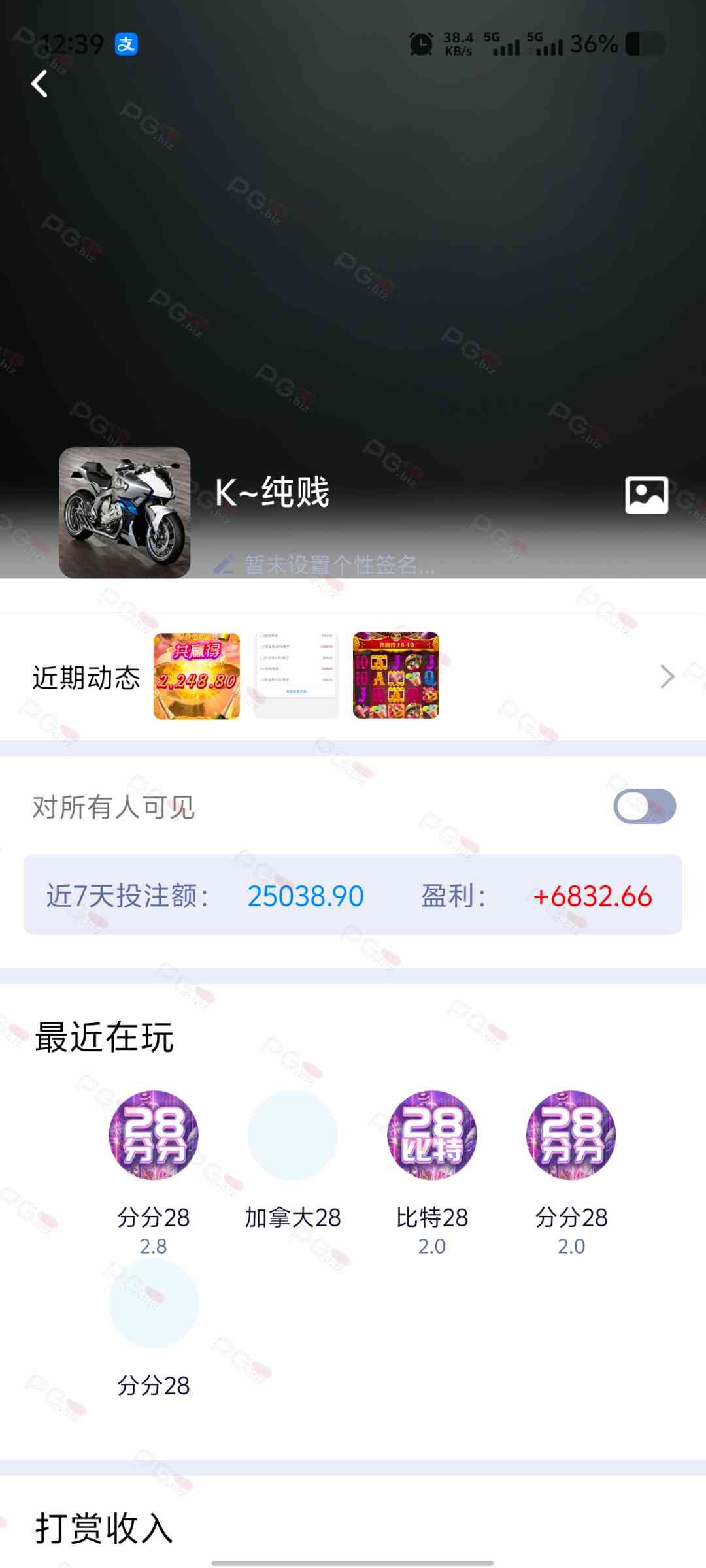The height and width of the screenshot is (1568, 706).
Task: Go back using the top arrow
Action: point(40,84)
